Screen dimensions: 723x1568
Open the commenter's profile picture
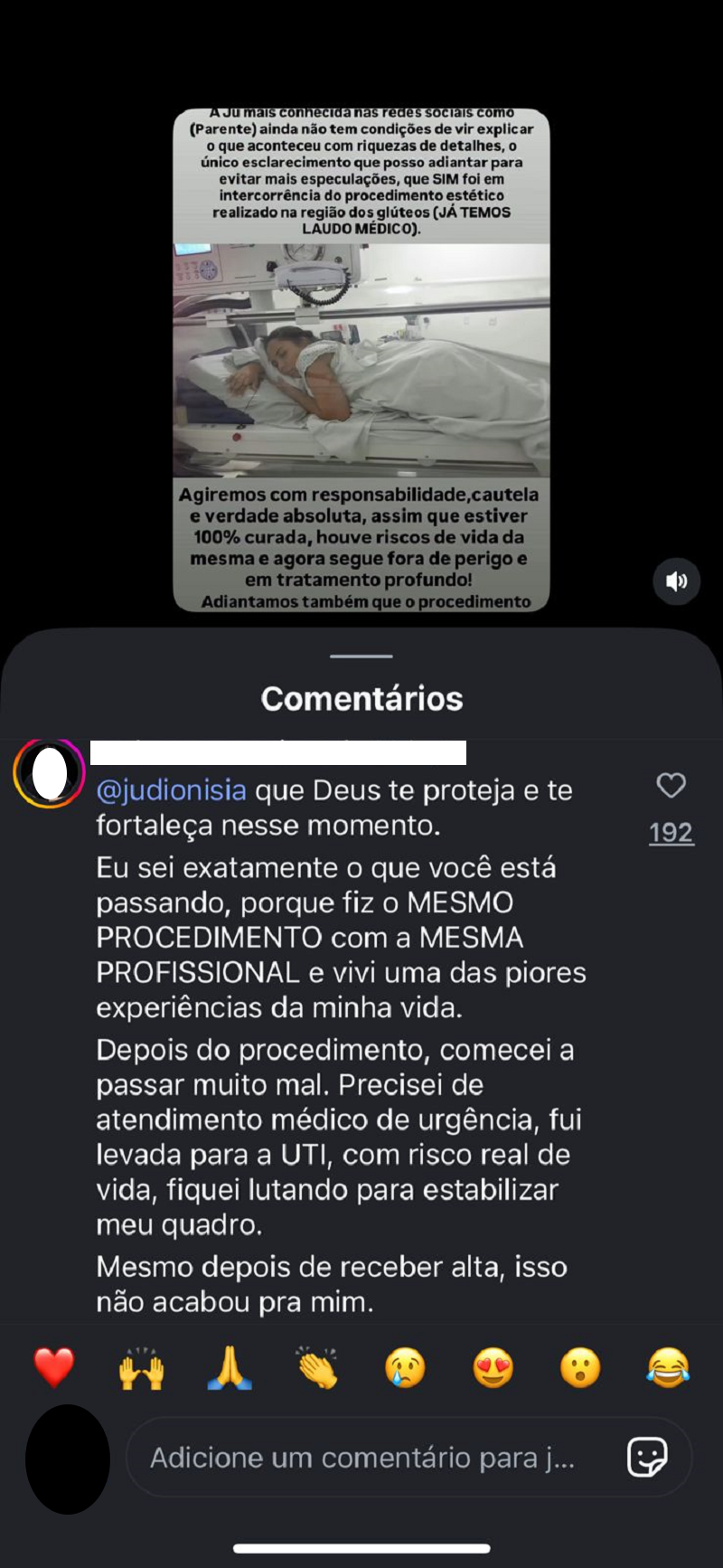click(x=50, y=774)
